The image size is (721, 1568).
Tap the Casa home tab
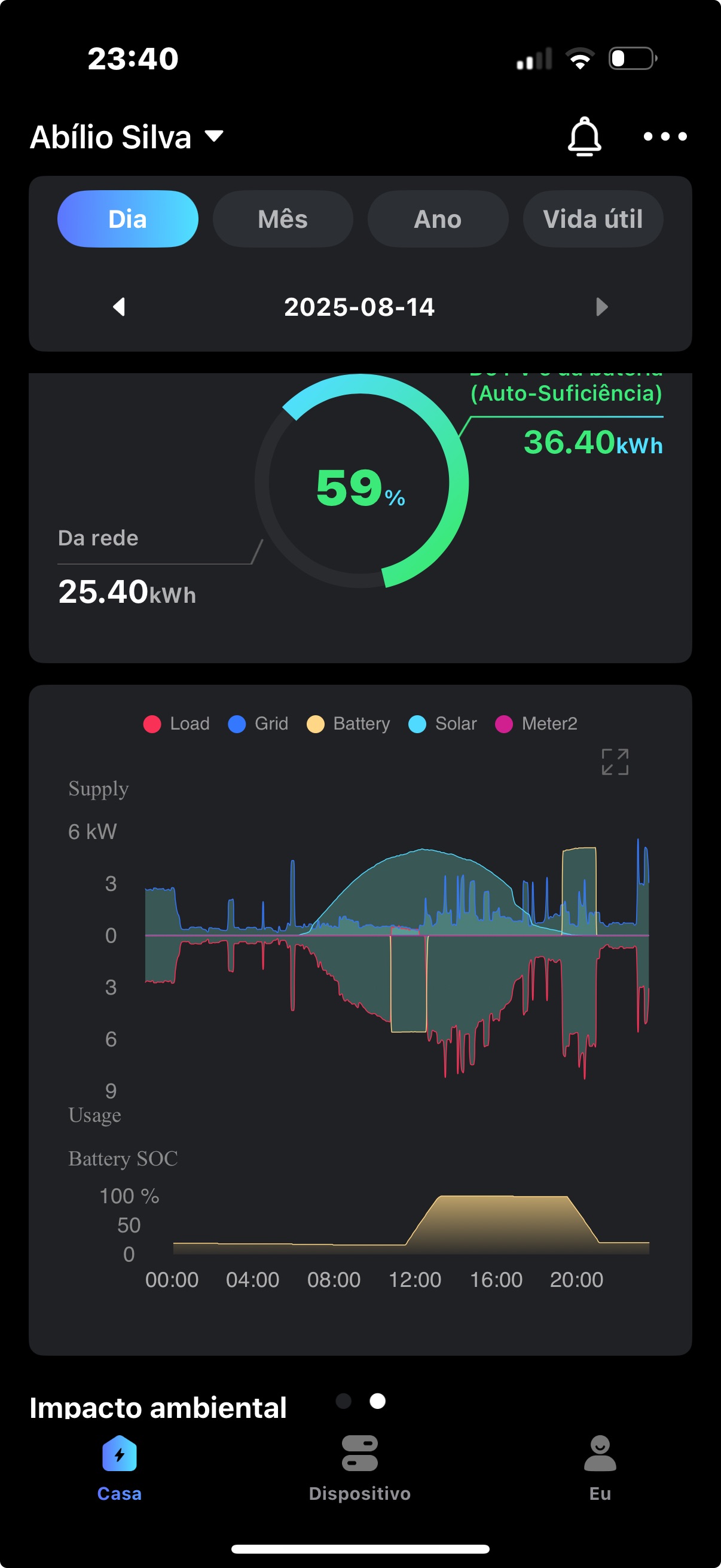(119, 1468)
